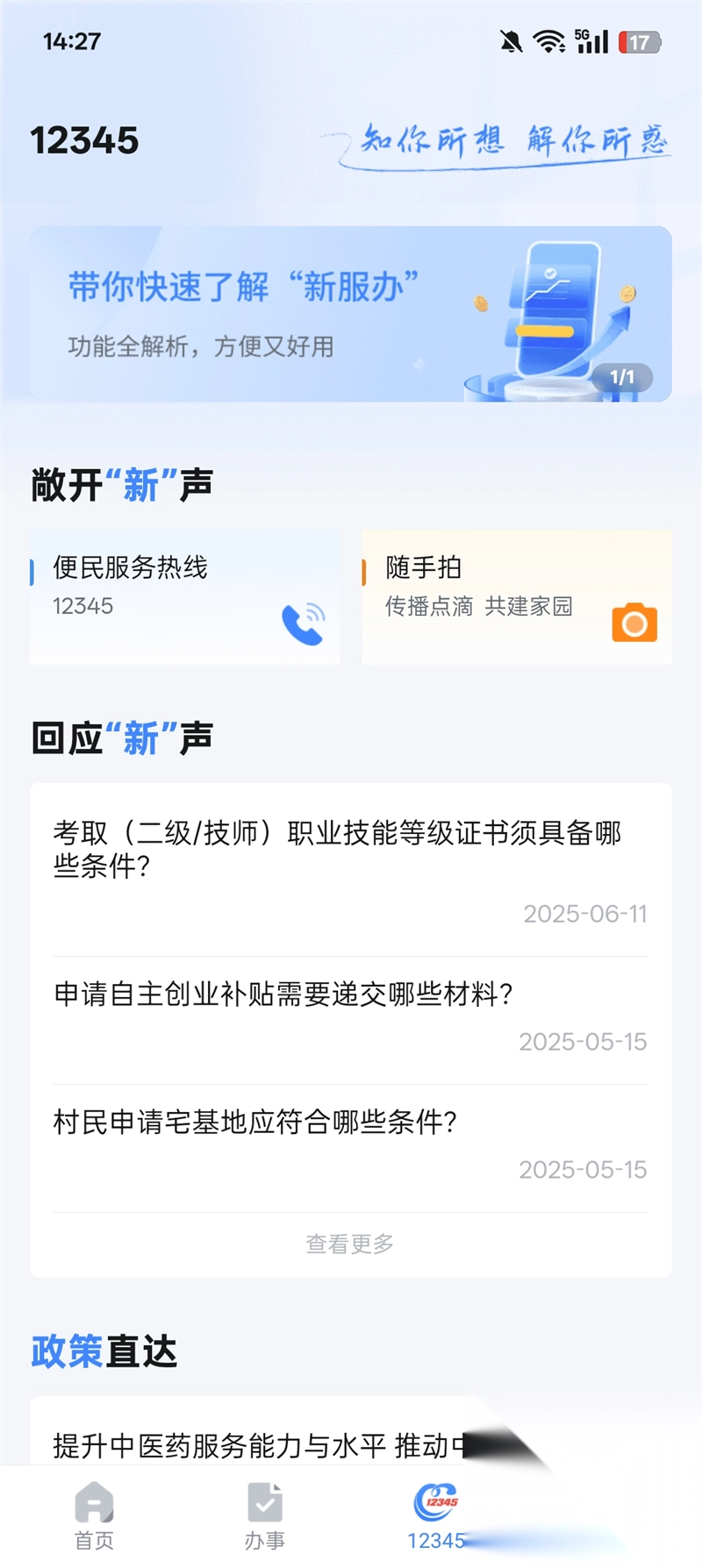Switch to the 首页 tab
The image size is (702, 1568).
(94, 1515)
